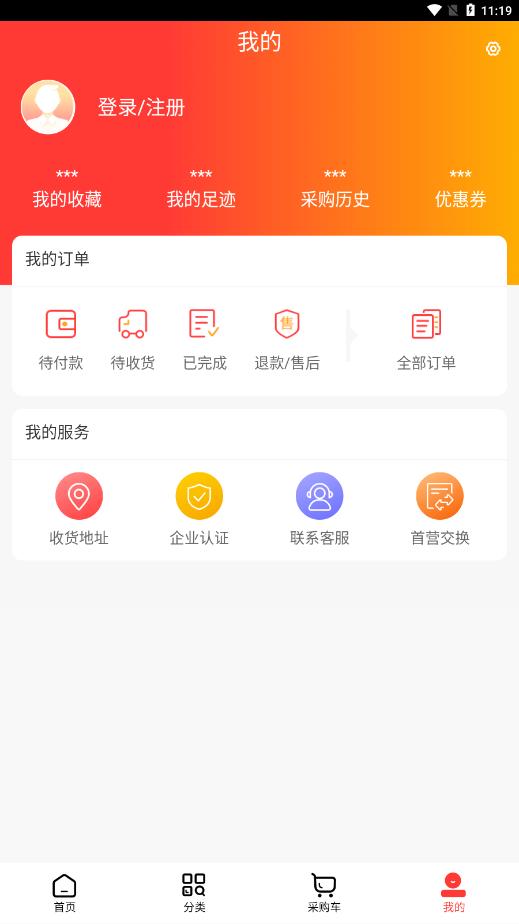Screen dimensions: 519x924
Task: View 全部订单 all orders
Action: click(426, 340)
